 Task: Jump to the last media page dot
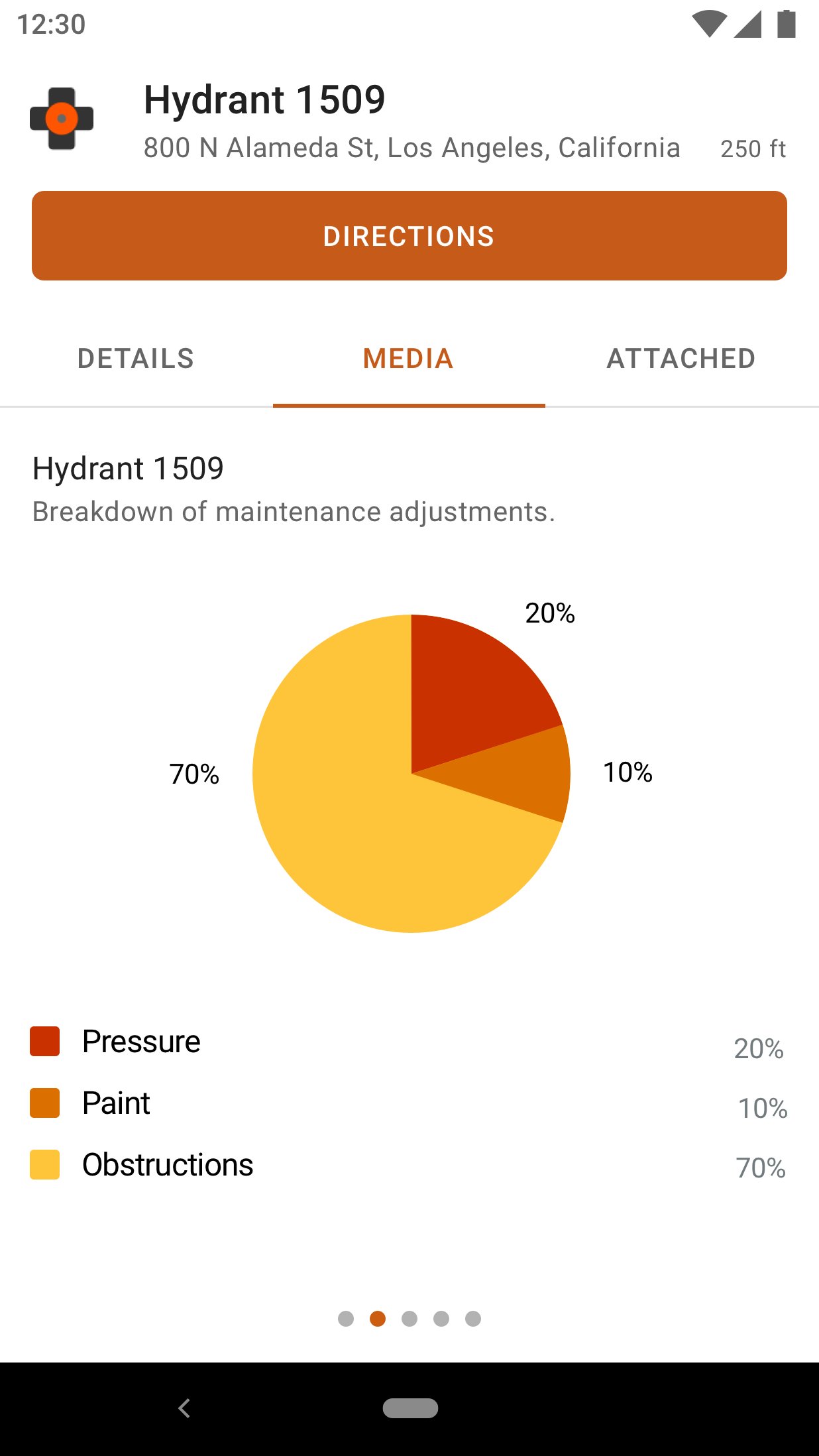(473, 1319)
